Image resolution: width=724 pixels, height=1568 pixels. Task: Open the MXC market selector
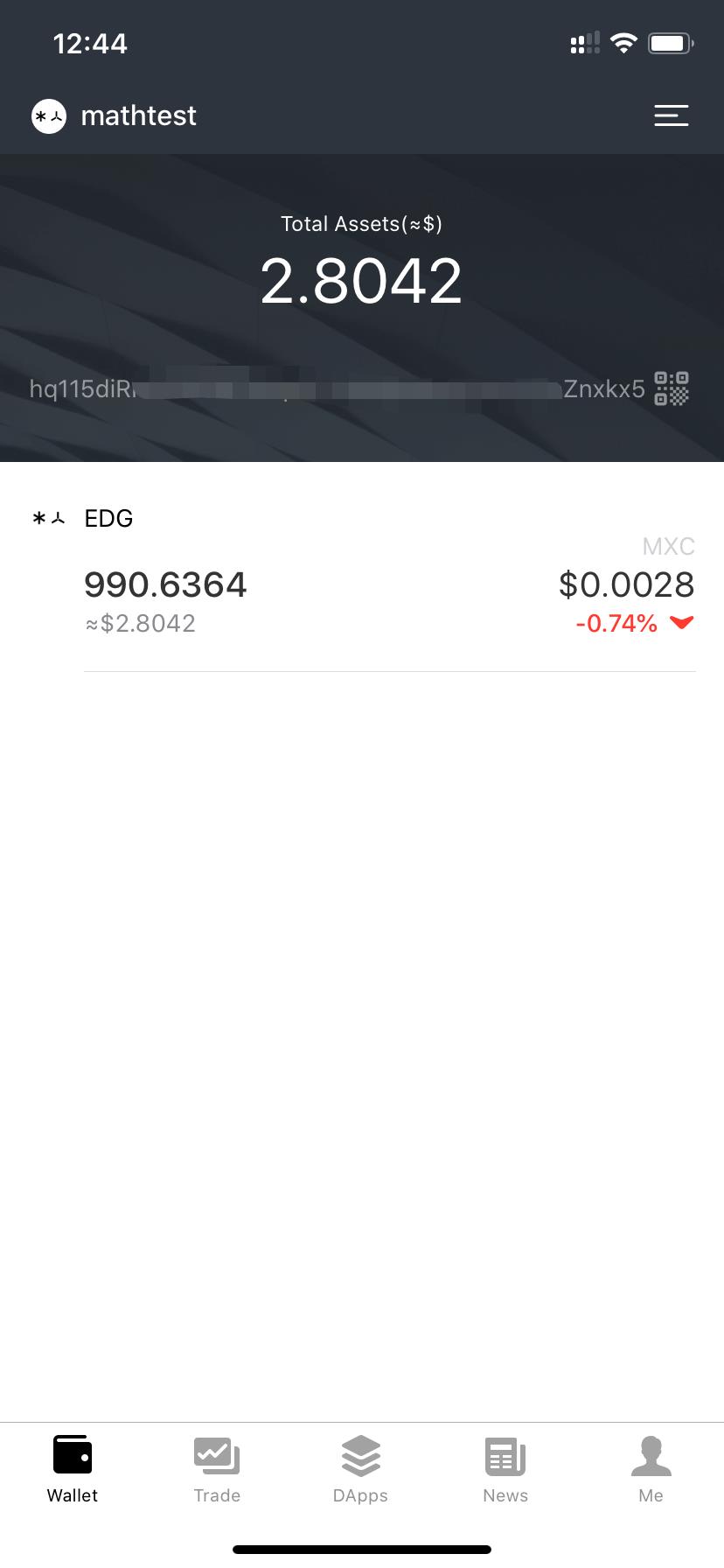point(668,546)
